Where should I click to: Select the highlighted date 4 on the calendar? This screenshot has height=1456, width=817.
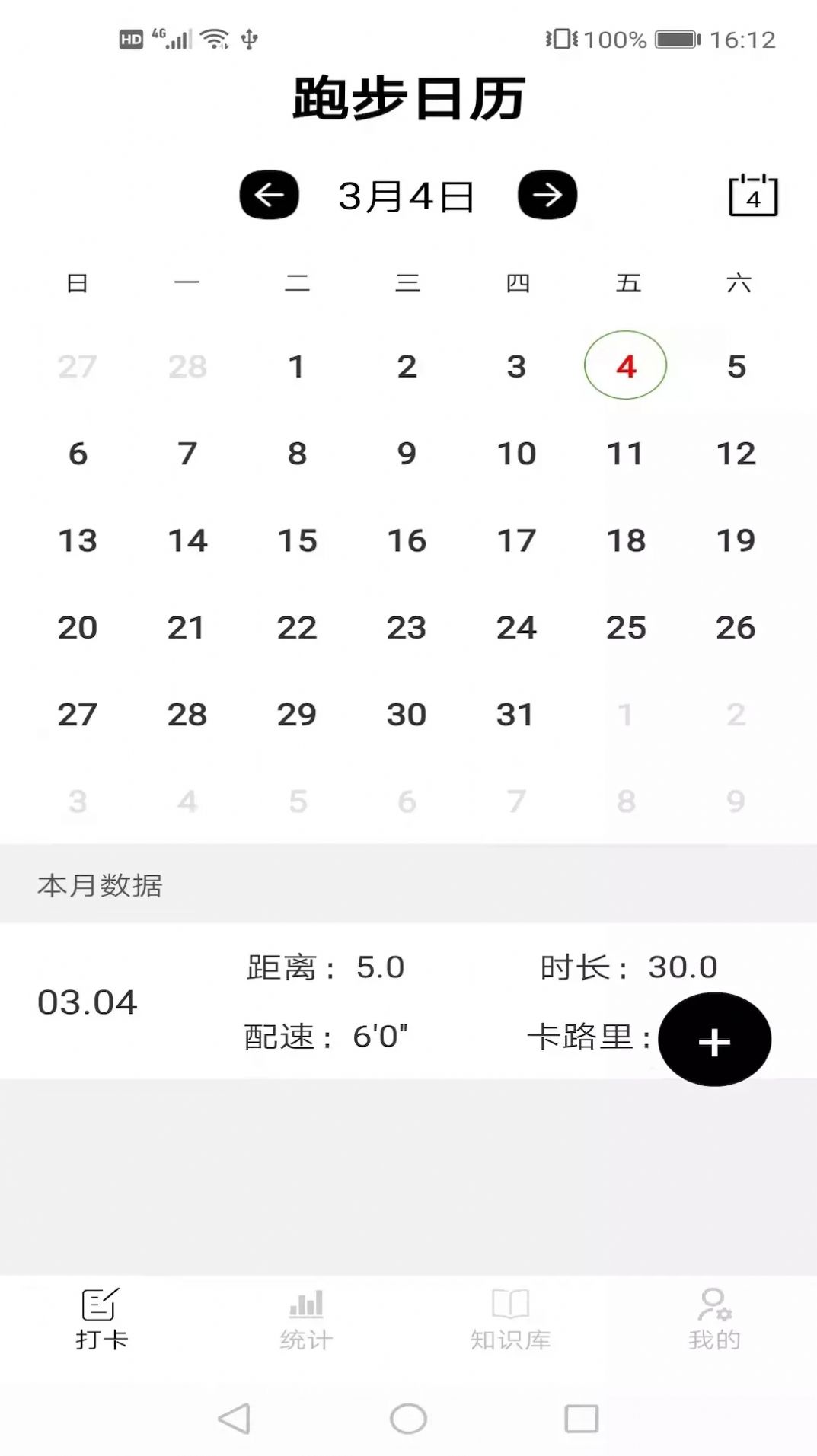point(625,366)
